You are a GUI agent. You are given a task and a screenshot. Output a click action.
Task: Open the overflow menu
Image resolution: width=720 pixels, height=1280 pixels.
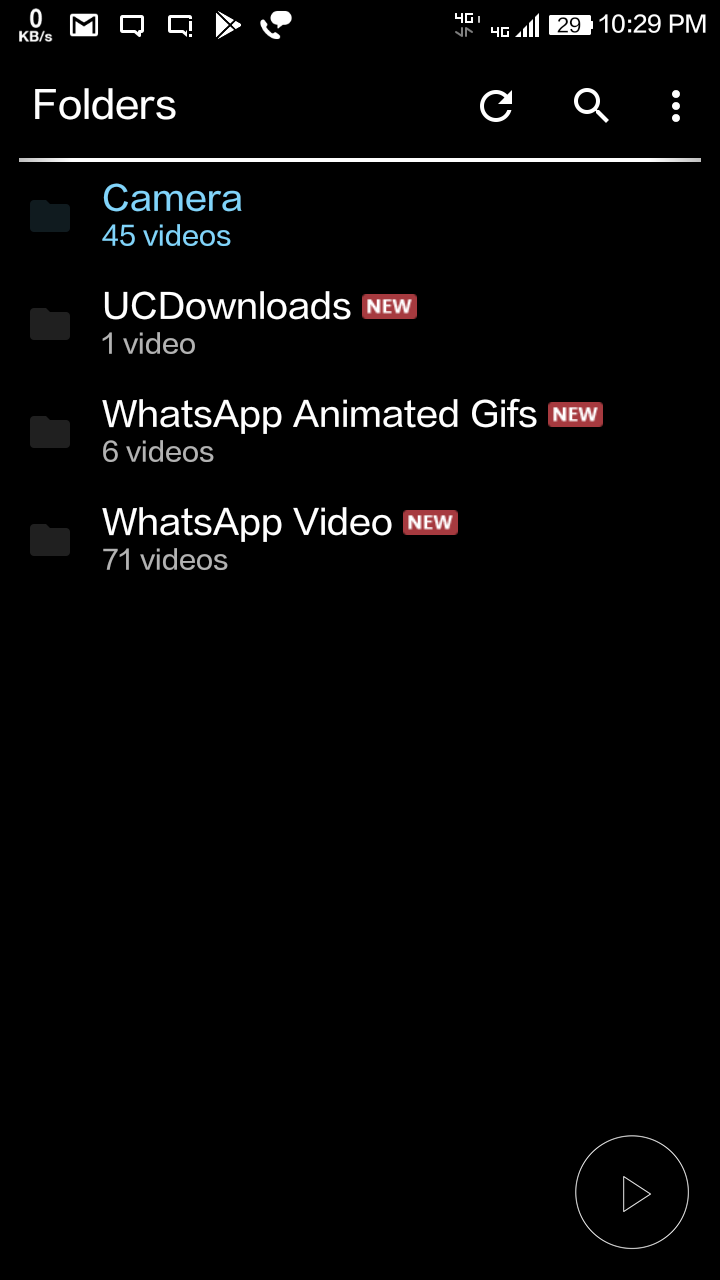pyautogui.click(x=676, y=105)
